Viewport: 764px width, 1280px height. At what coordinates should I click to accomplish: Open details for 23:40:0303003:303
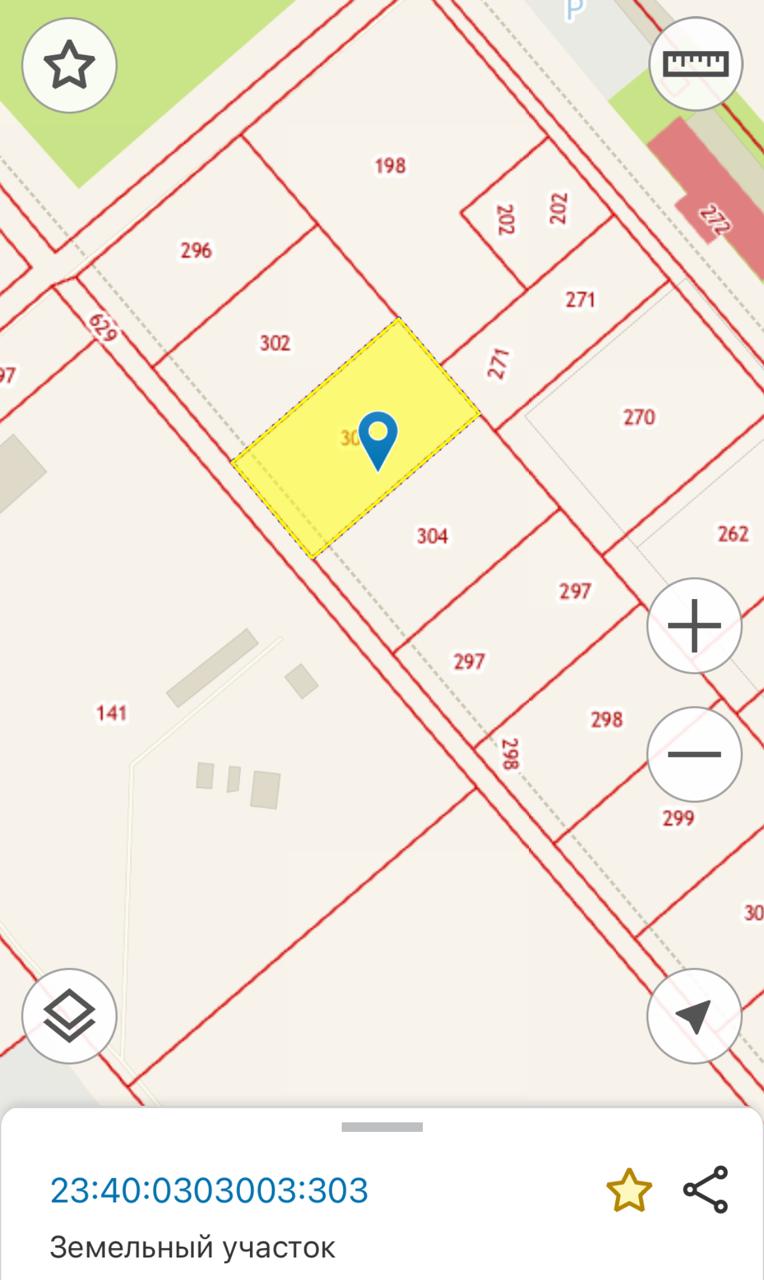tap(209, 1190)
